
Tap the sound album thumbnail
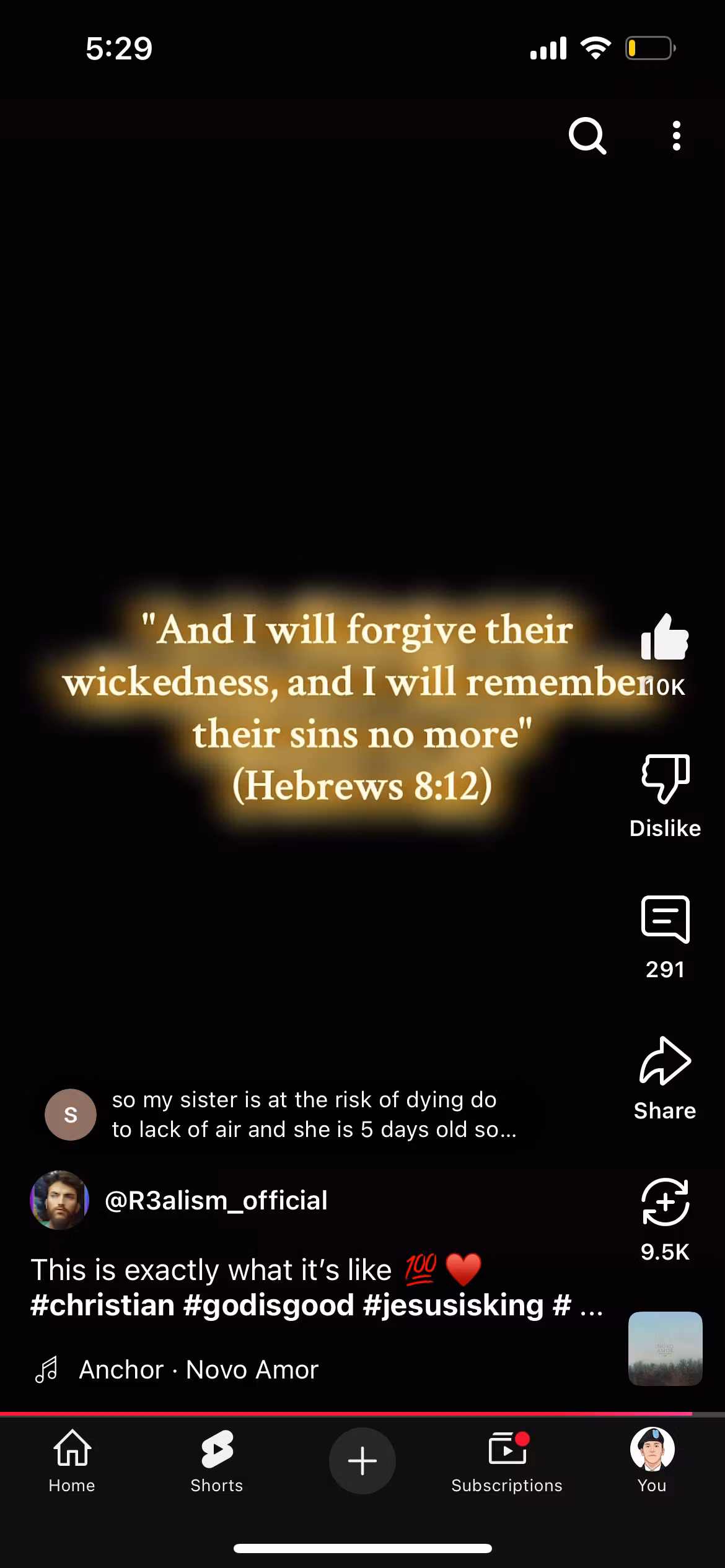(x=665, y=1349)
